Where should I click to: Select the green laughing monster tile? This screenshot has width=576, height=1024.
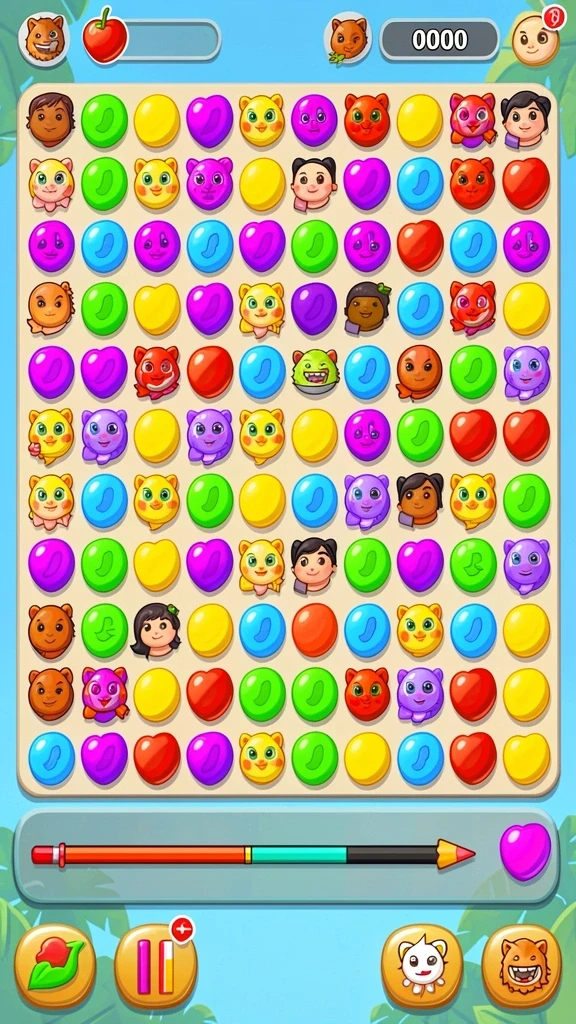(x=314, y=372)
